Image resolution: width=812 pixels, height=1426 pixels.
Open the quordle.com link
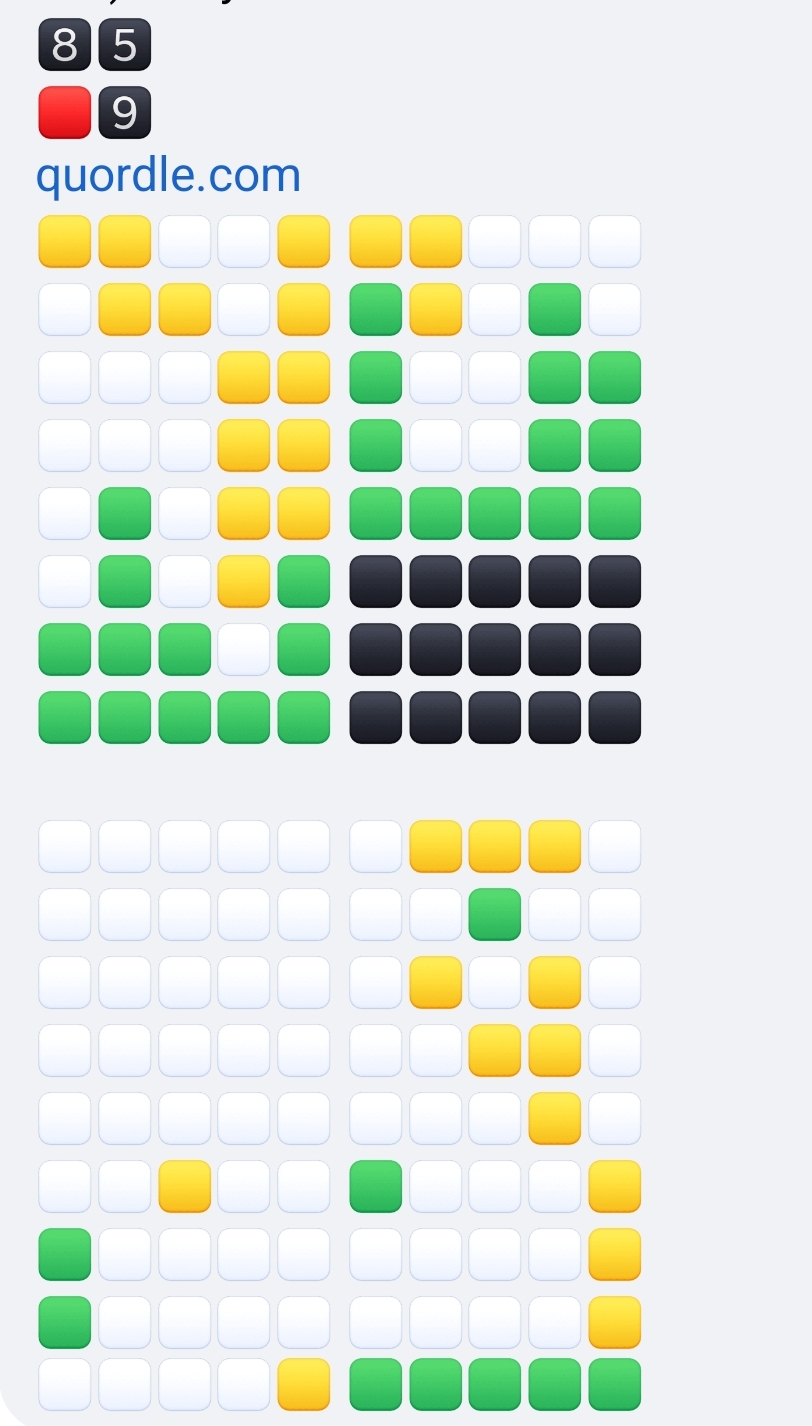tap(168, 177)
